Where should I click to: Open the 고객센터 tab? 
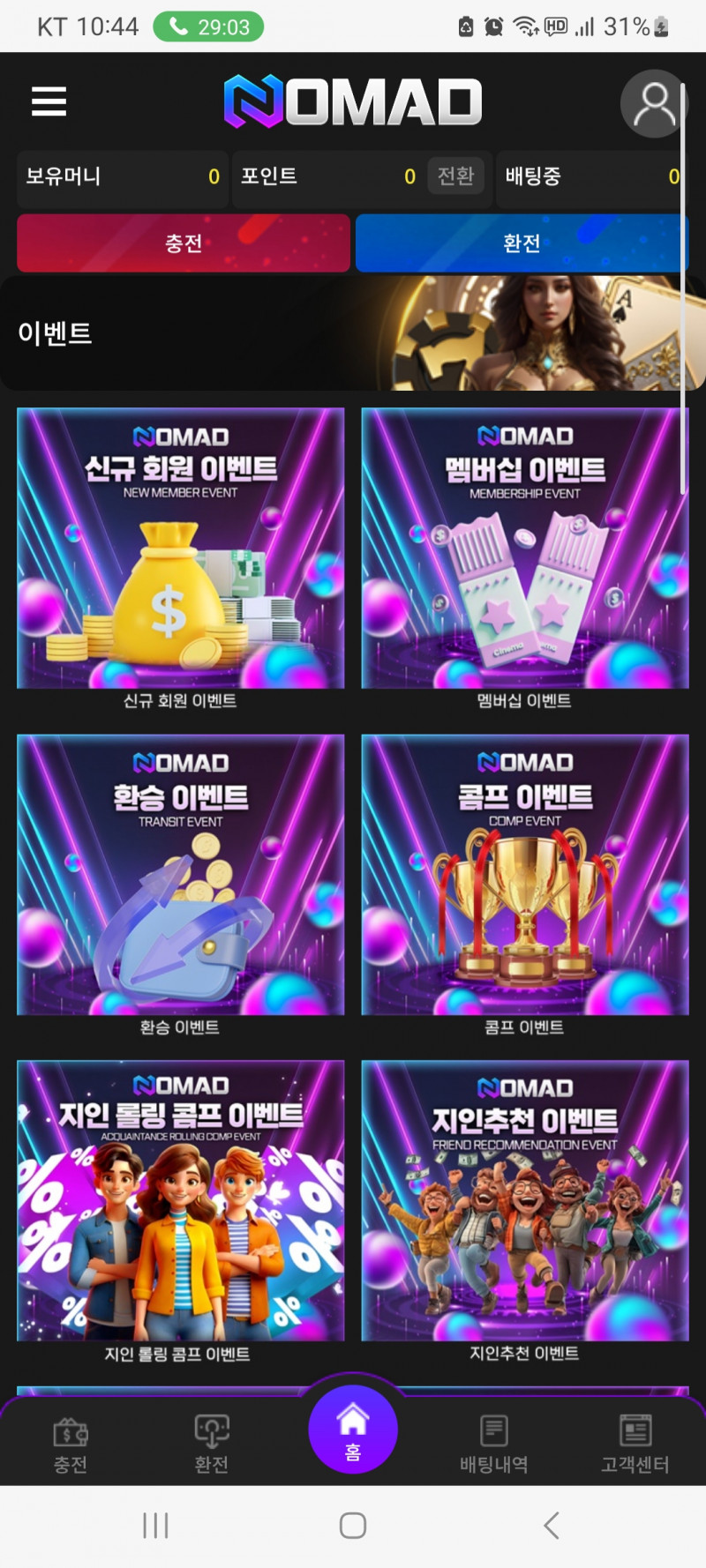pyautogui.click(x=635, y=1445)
